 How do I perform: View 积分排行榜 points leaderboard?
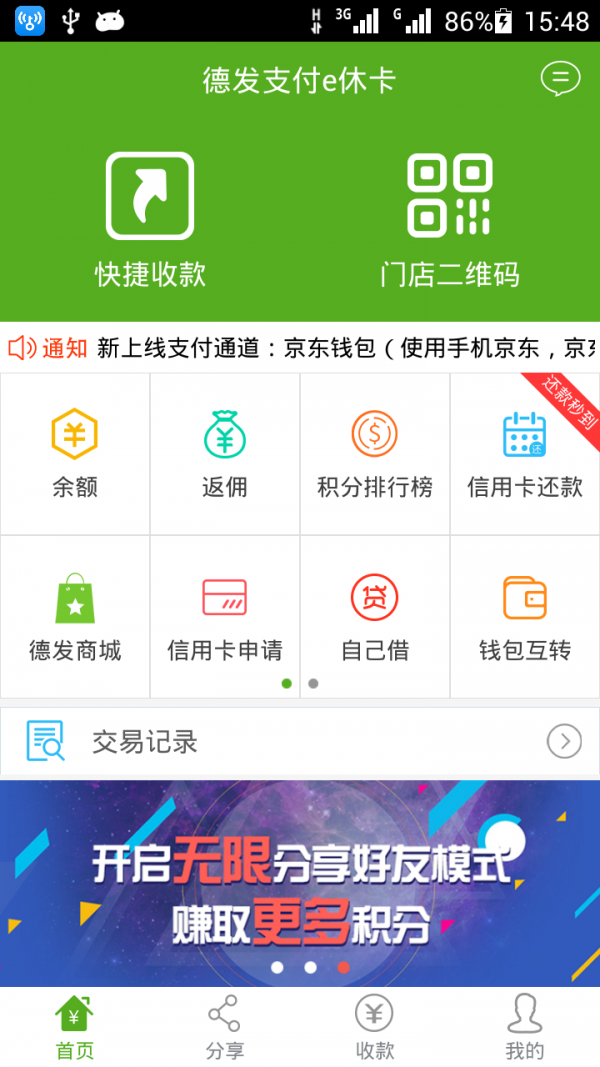click(375, 454)
